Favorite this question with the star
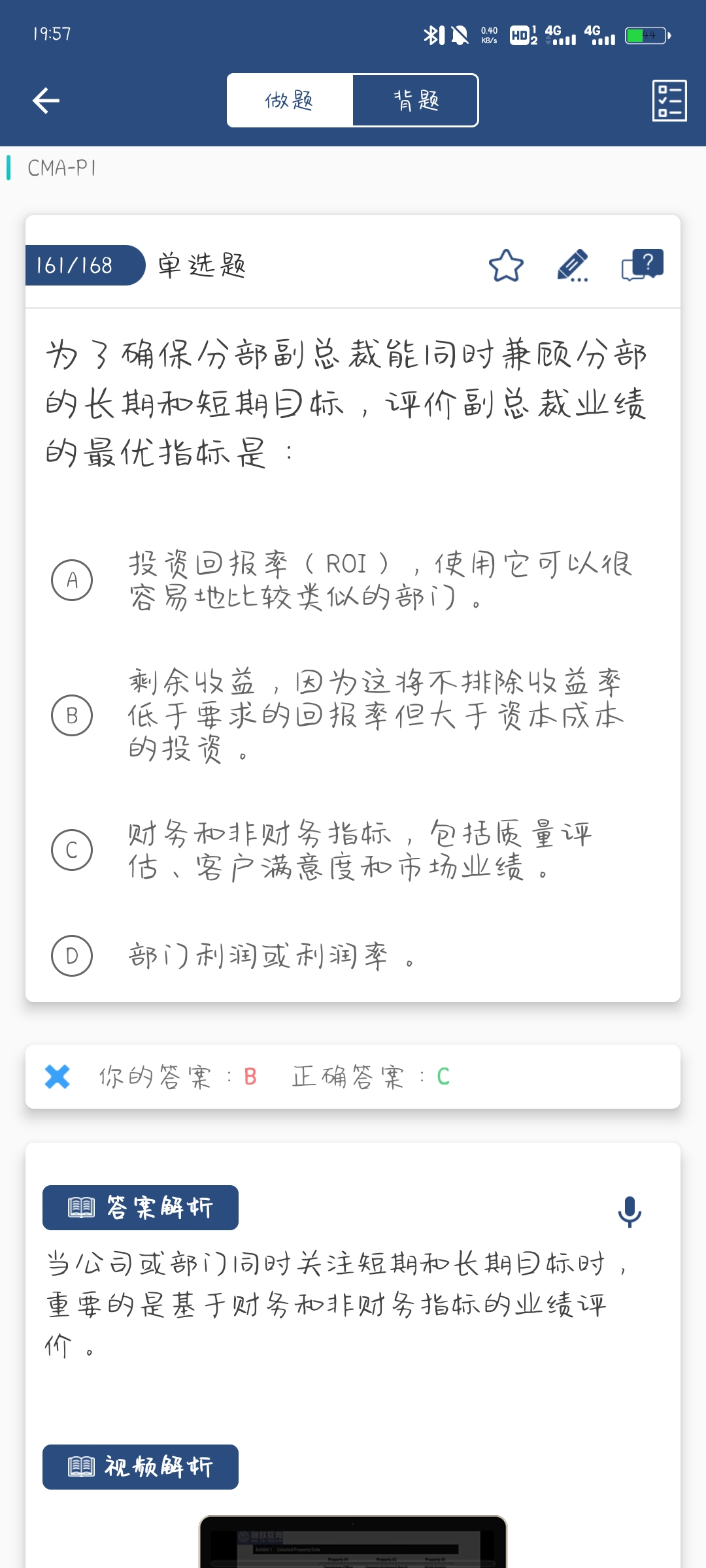 pos(506,266)
